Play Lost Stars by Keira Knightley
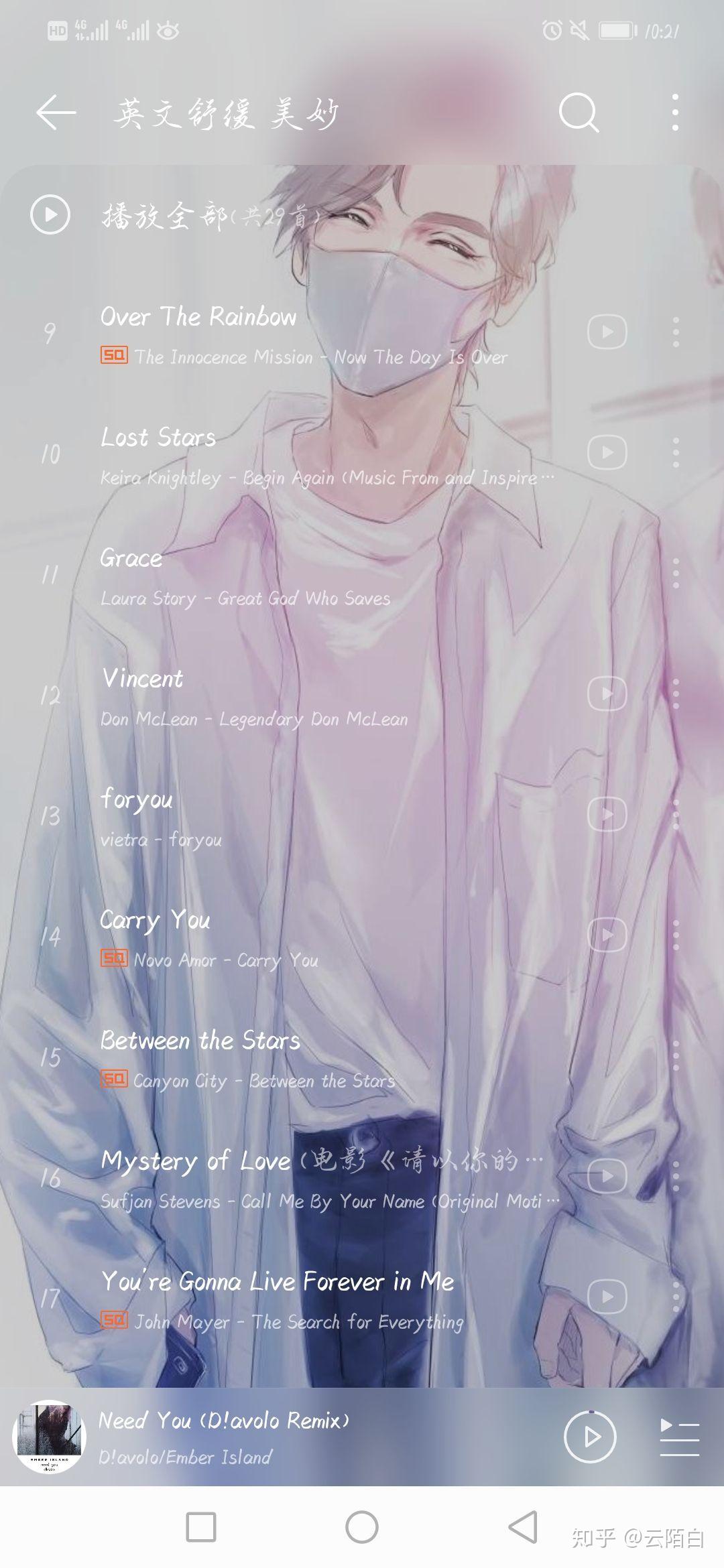The image size is (724, 1568). (159, 438)
